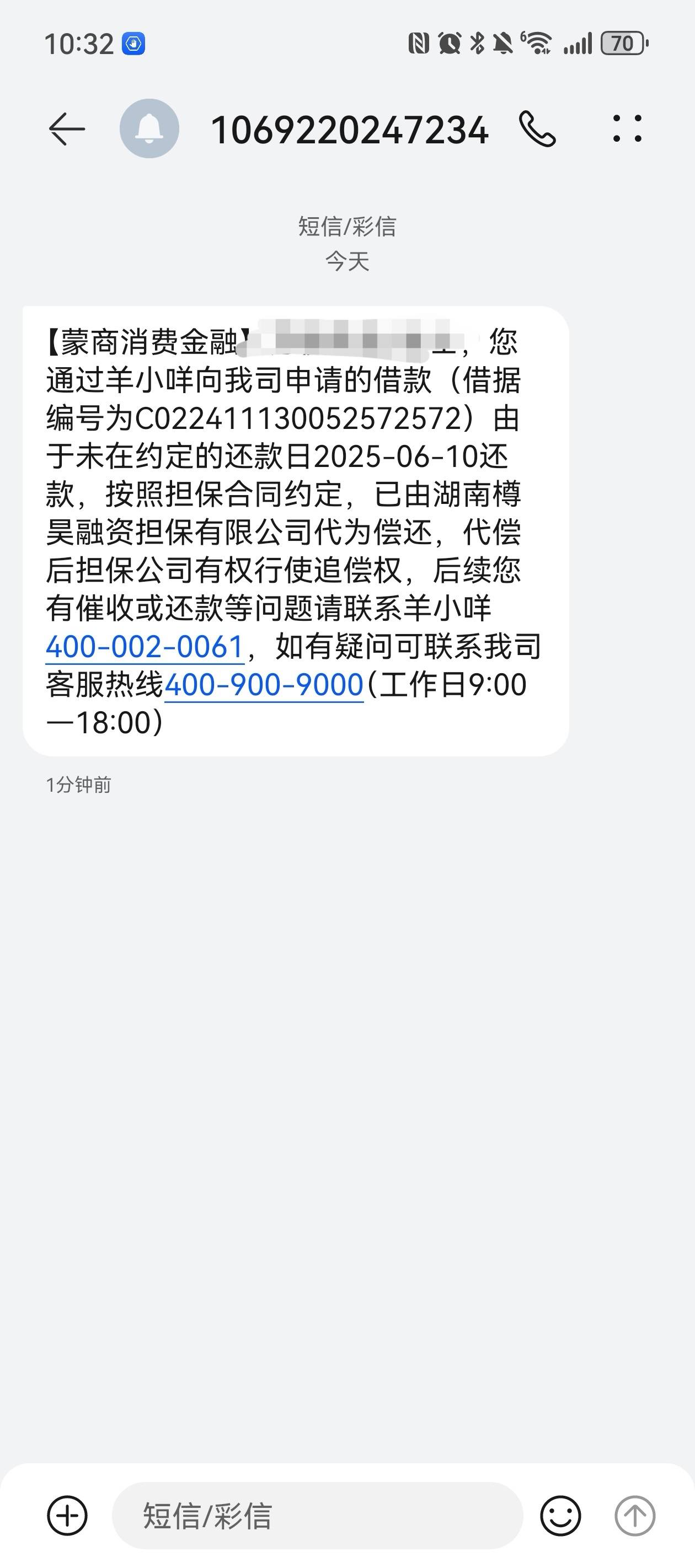Focus the 短信/彩信 message input field
The height and width of the screenshot is (1568, 695).
coord(317,1515)
